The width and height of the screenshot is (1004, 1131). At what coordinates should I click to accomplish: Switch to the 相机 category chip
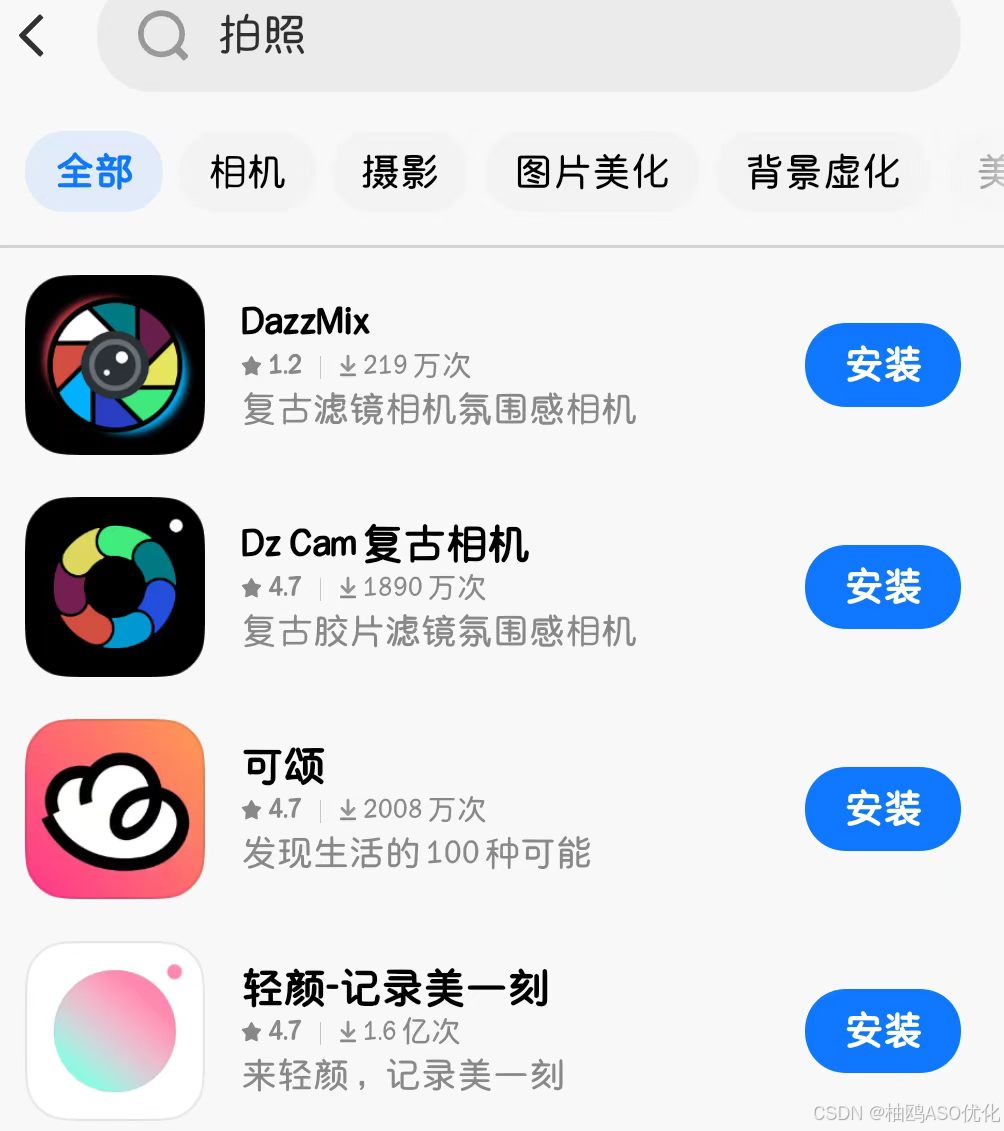point(247,172)
